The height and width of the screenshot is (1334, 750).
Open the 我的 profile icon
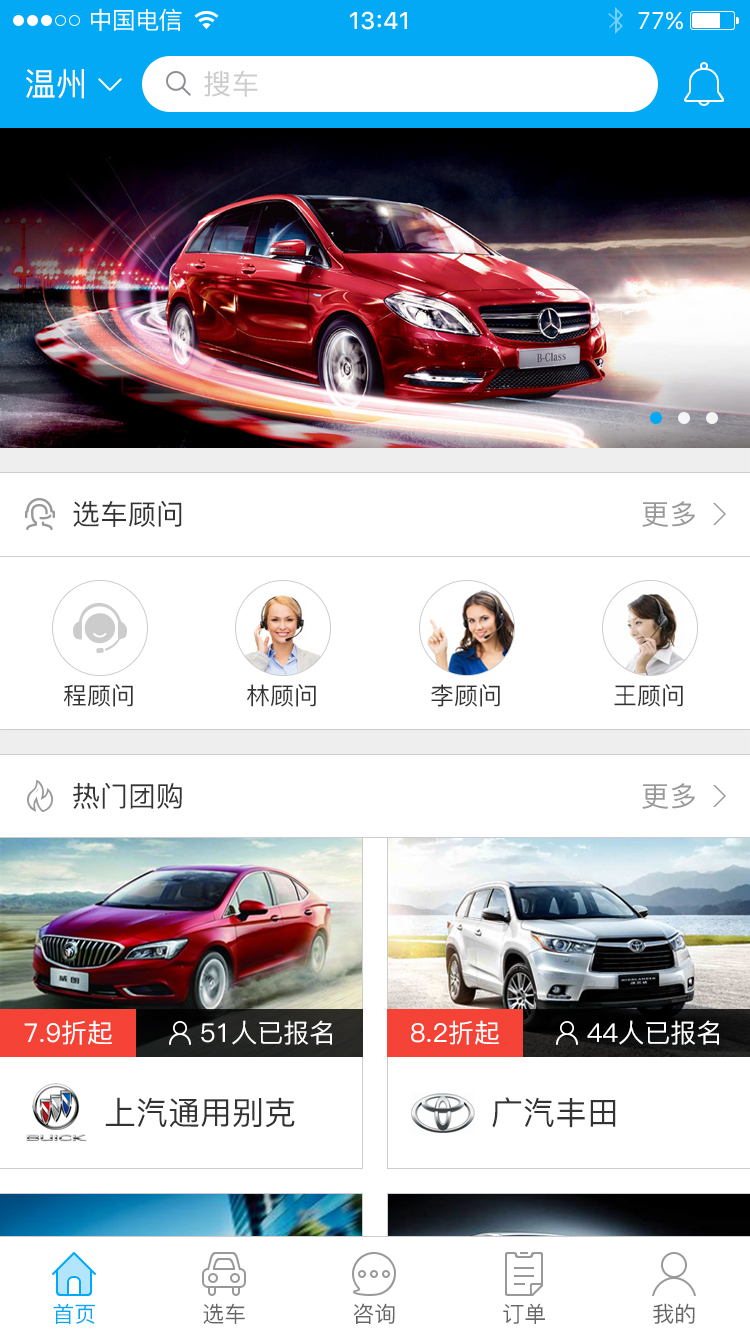(673, 1272)
